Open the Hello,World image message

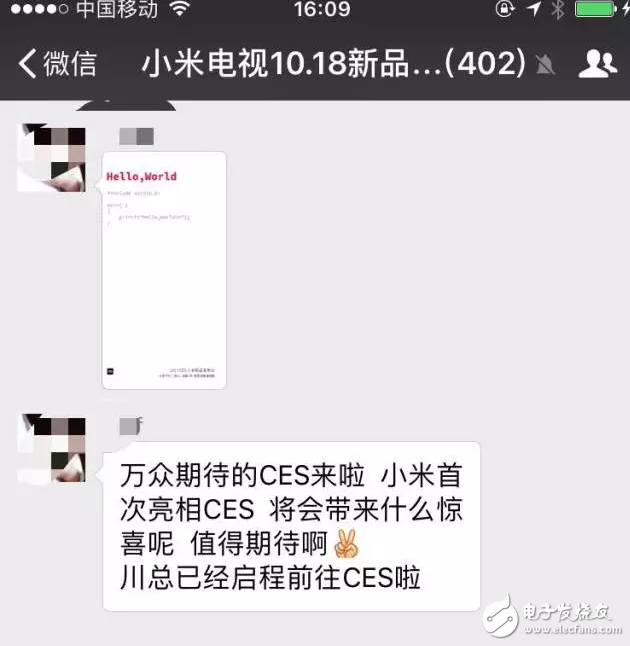[x=164, y=270]
